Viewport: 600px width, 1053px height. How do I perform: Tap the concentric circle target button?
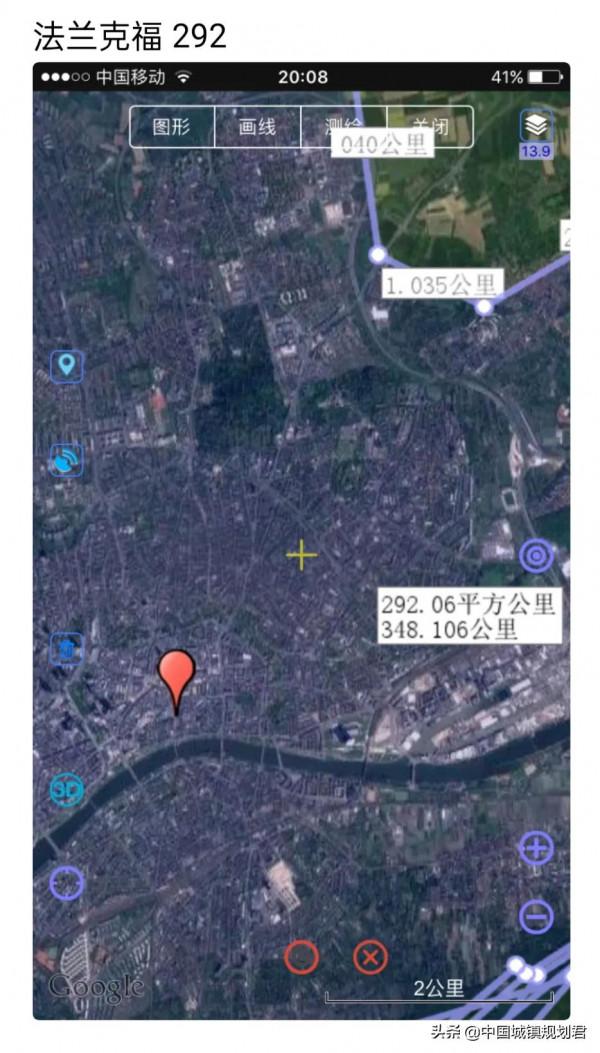(x=536, y=555)
